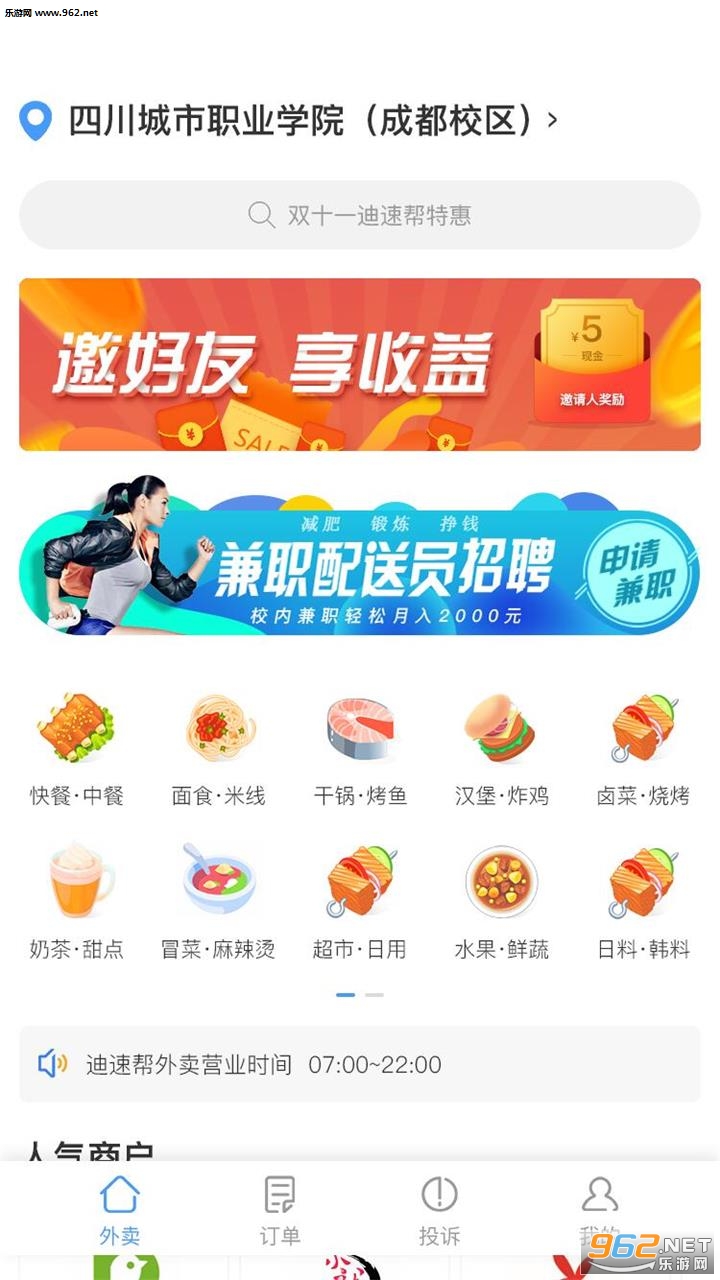Open the 双十一迪速帮特惠 search box

point(360,215)
